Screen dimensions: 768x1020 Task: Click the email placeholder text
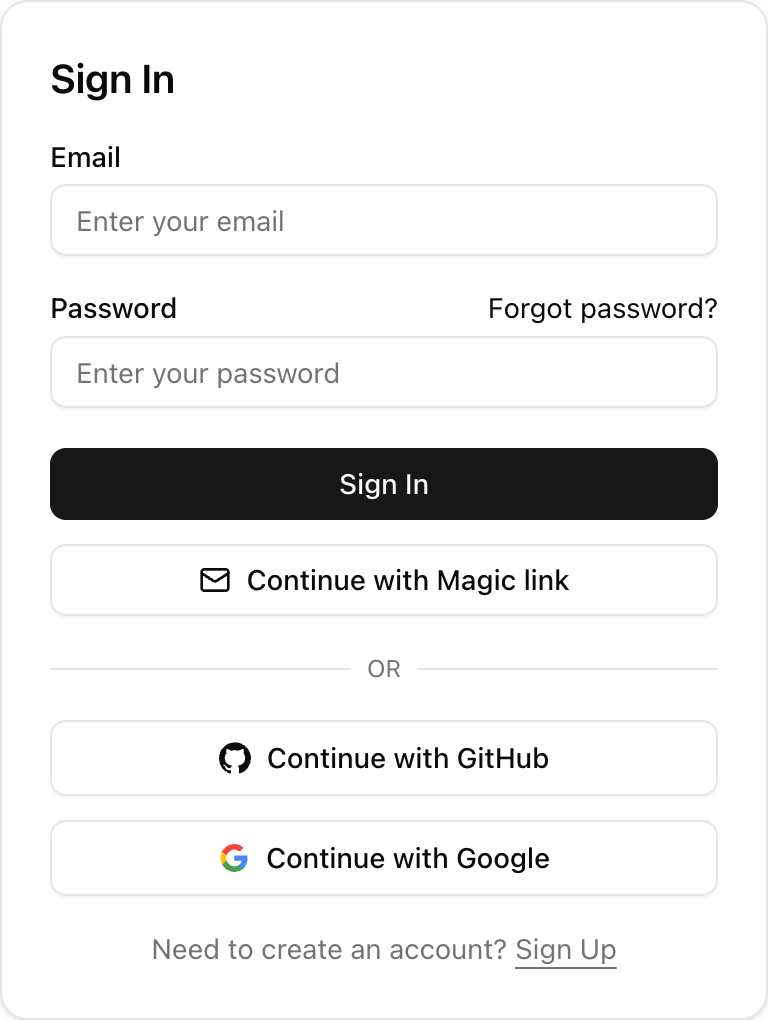point(180,220)
